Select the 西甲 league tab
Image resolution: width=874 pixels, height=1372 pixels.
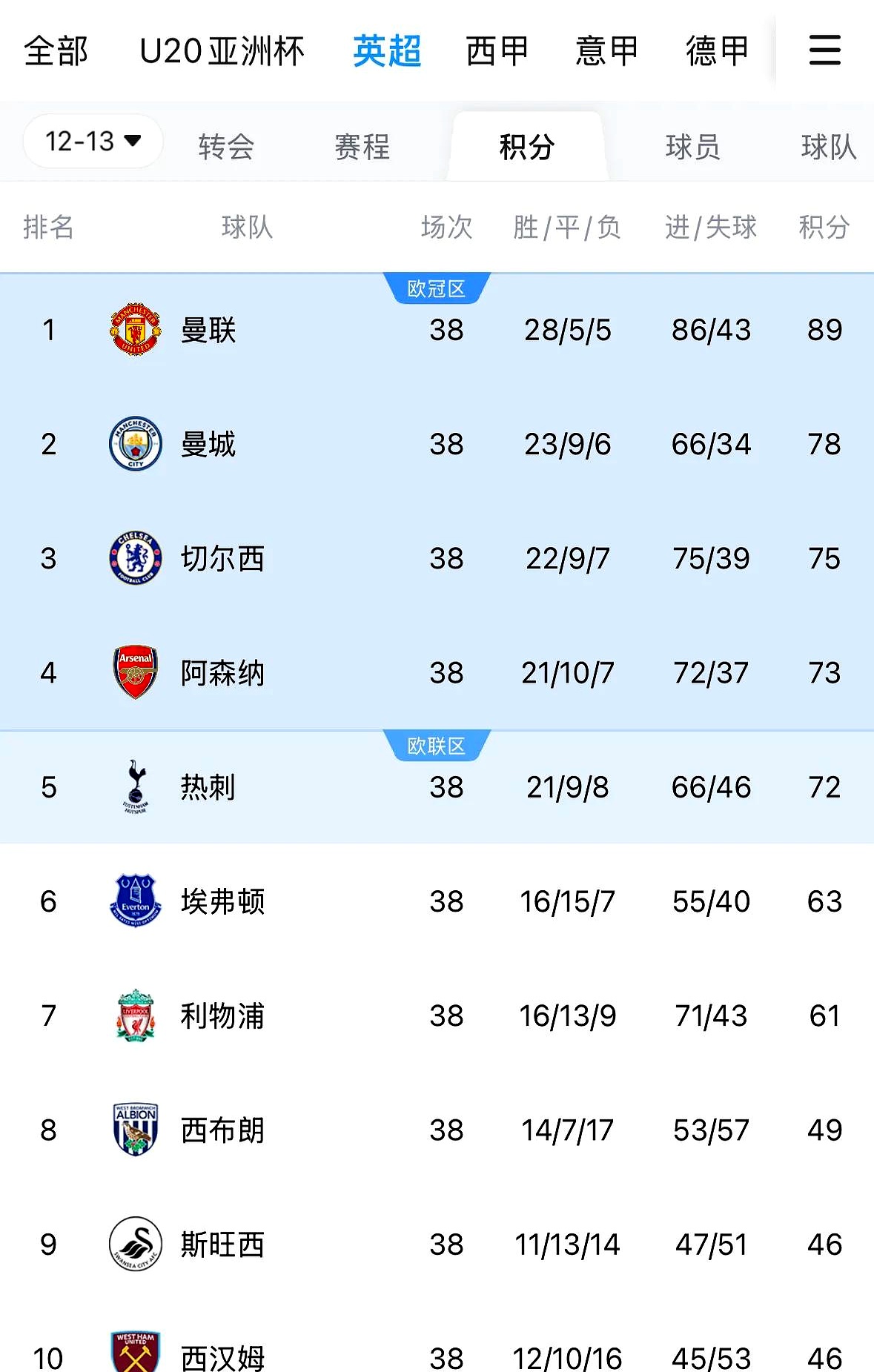[x=497, y=51]
